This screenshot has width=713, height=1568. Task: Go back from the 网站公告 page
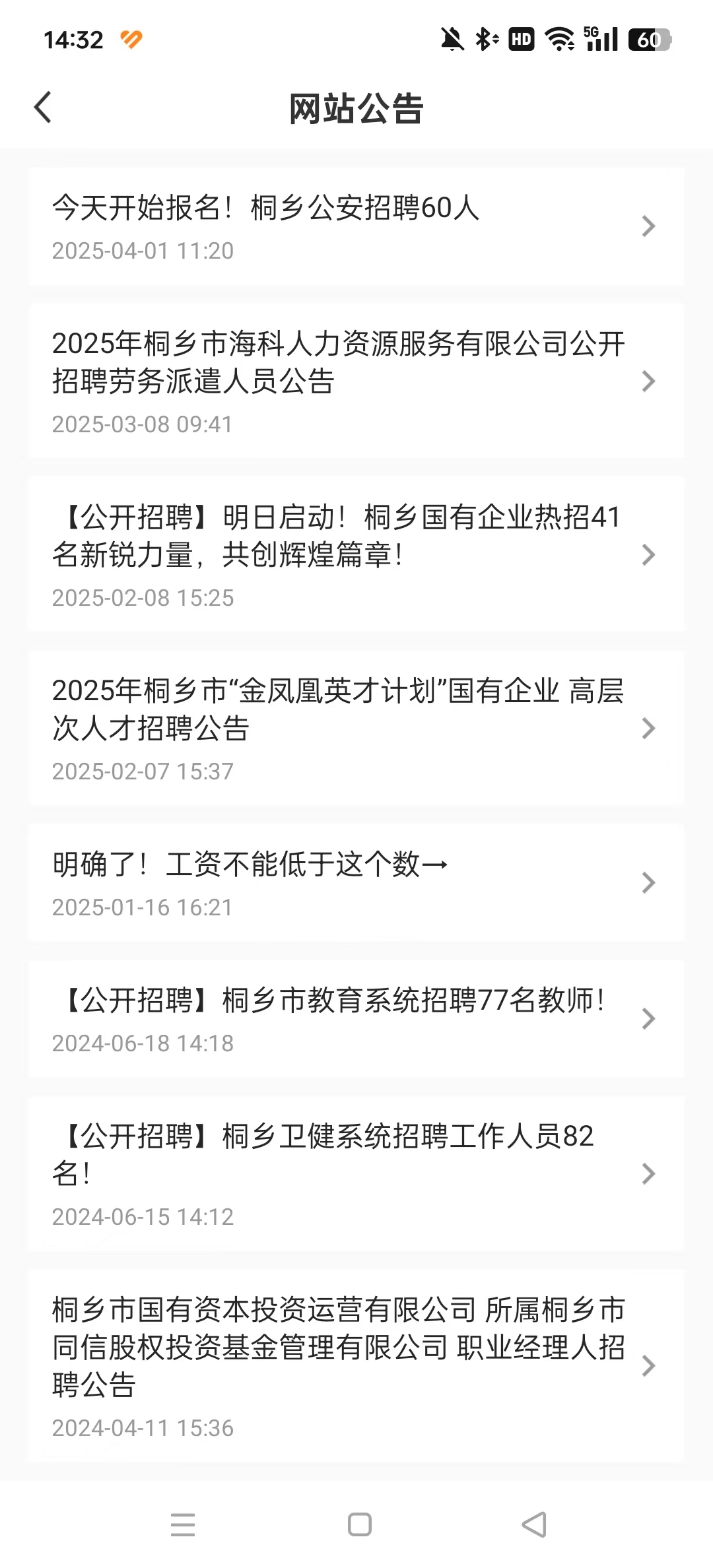pyautogui.click(x=43, y=108)
